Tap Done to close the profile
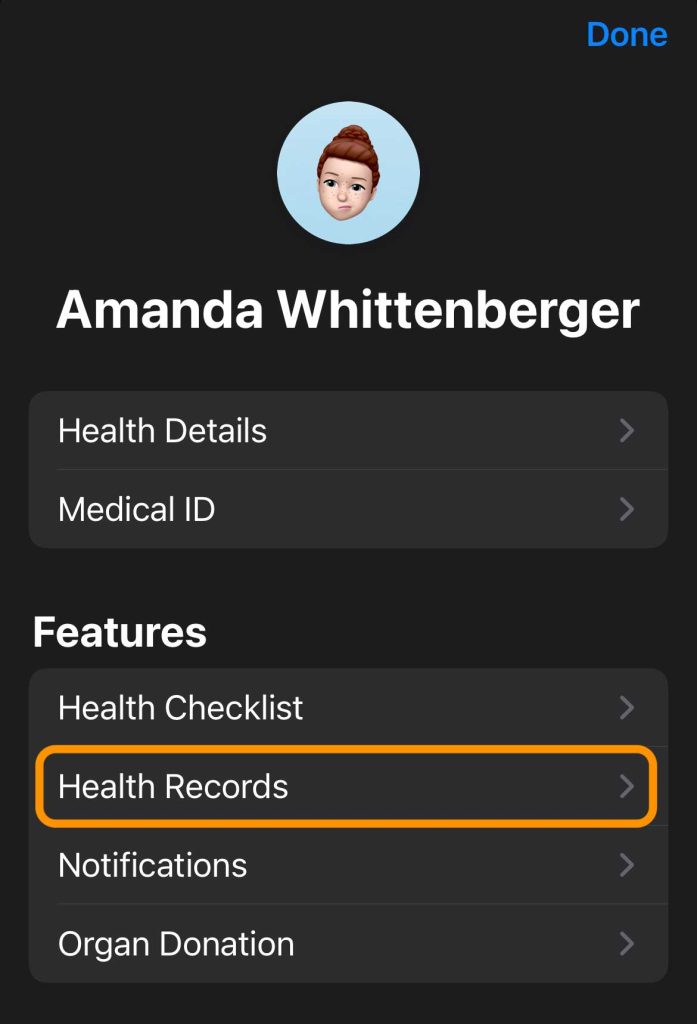Screen dimensions: 697x1024 tap(626, 34)
